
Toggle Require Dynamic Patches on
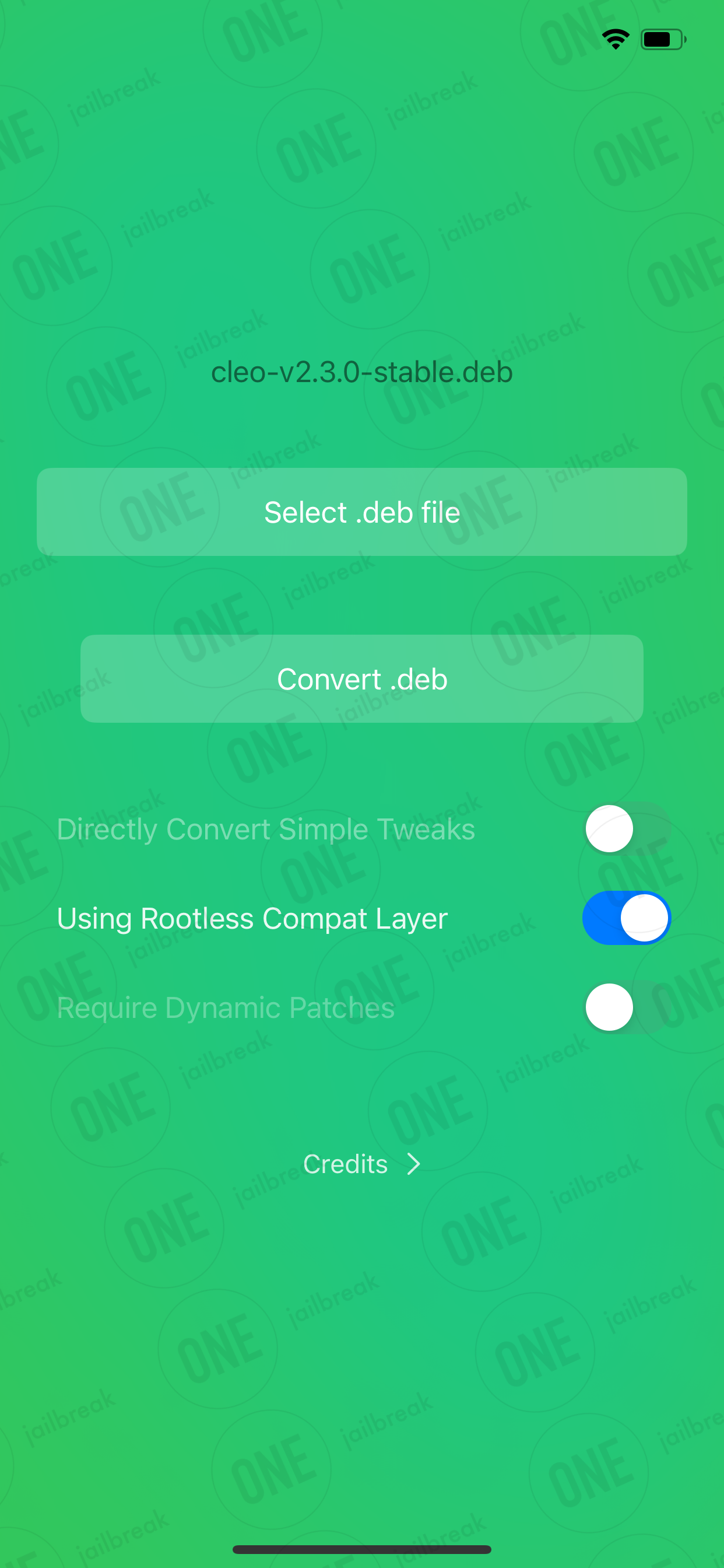pyautogui.click(x=627, y=1007)
